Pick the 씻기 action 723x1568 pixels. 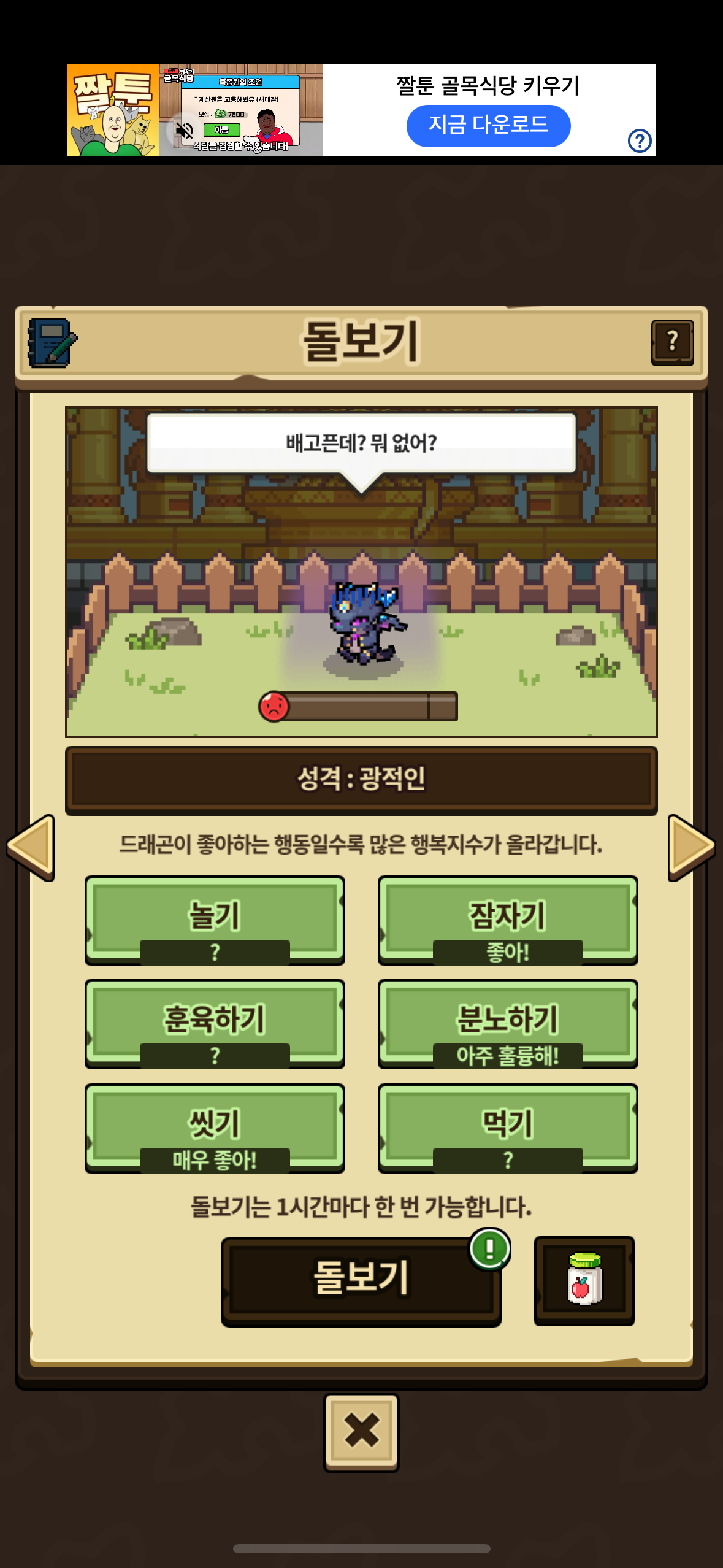[x=215, y=1128]
